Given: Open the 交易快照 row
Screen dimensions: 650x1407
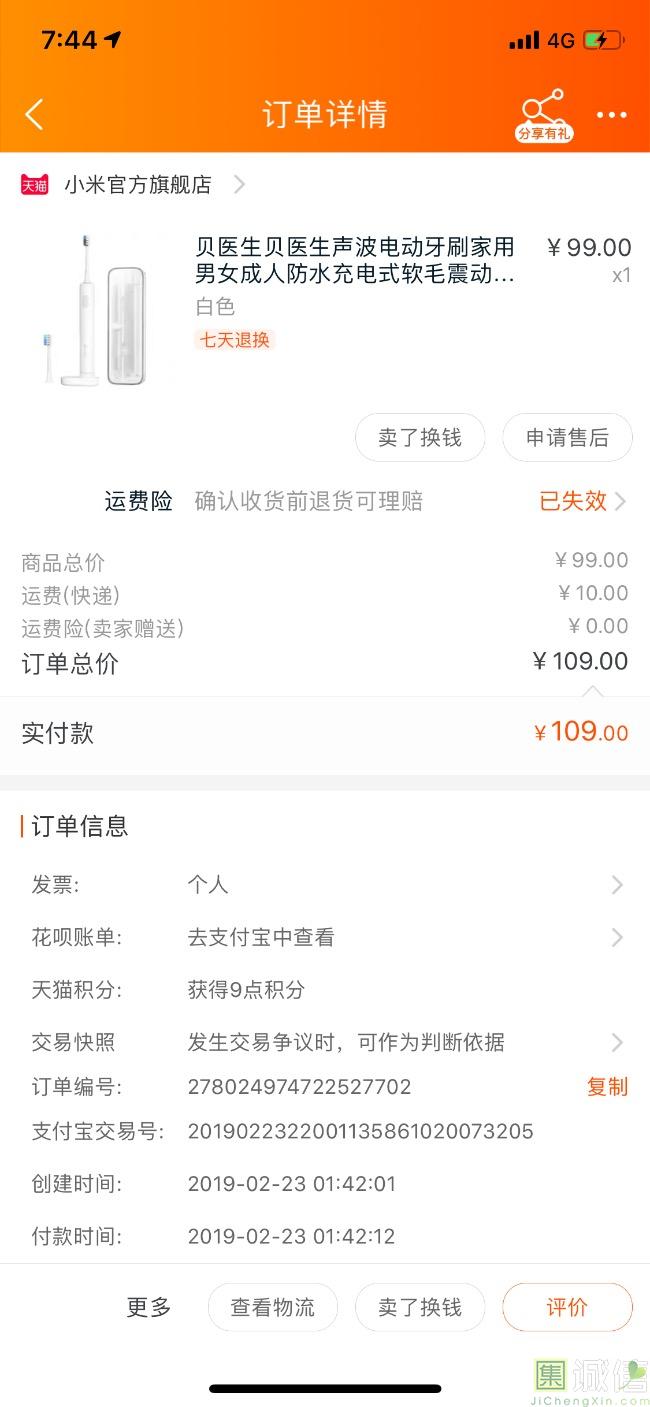Looking at the screenshot, I should click(325, 1042).
